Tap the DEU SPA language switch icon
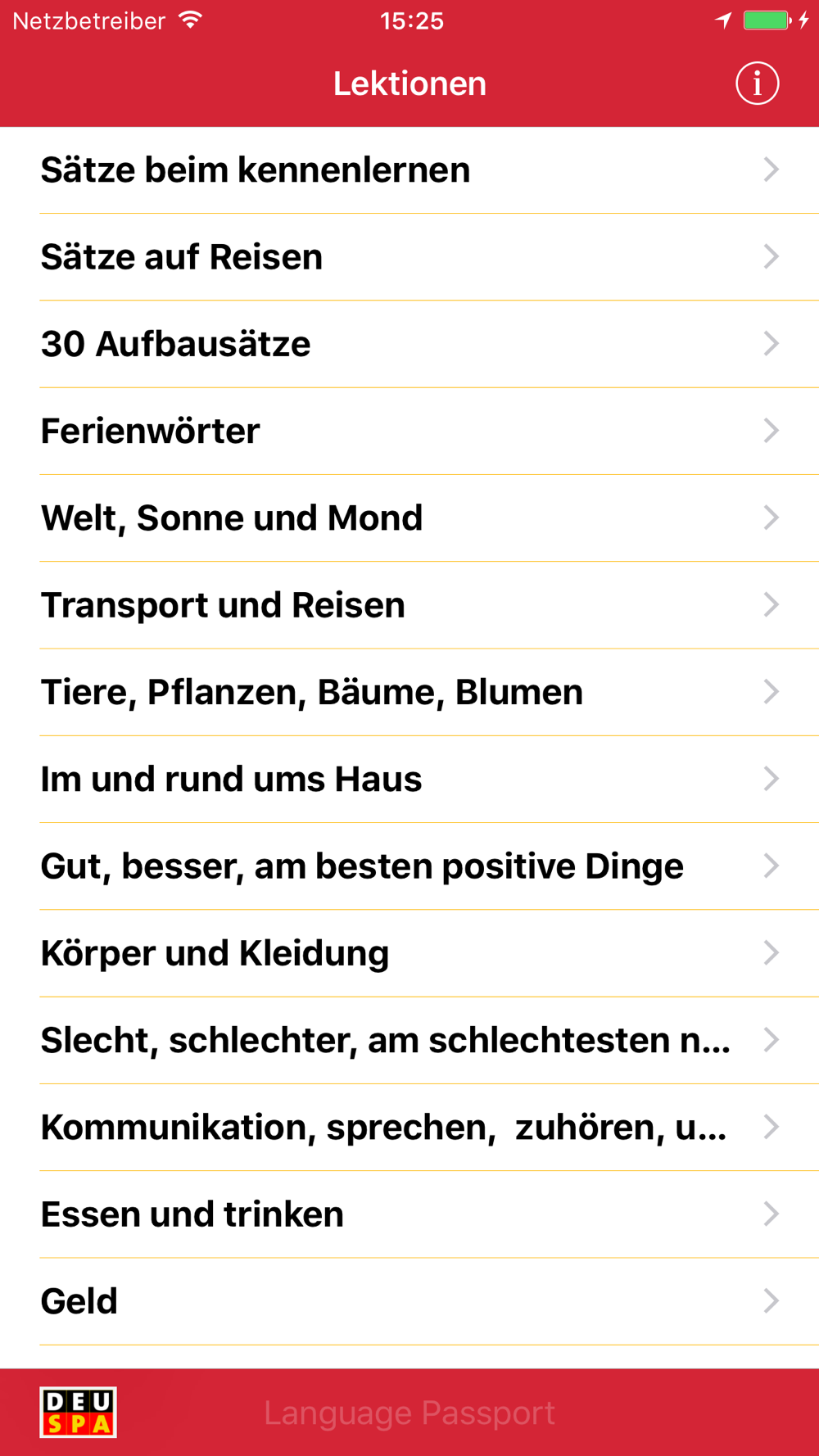819x1456 pixels. tap(78, 1413)
